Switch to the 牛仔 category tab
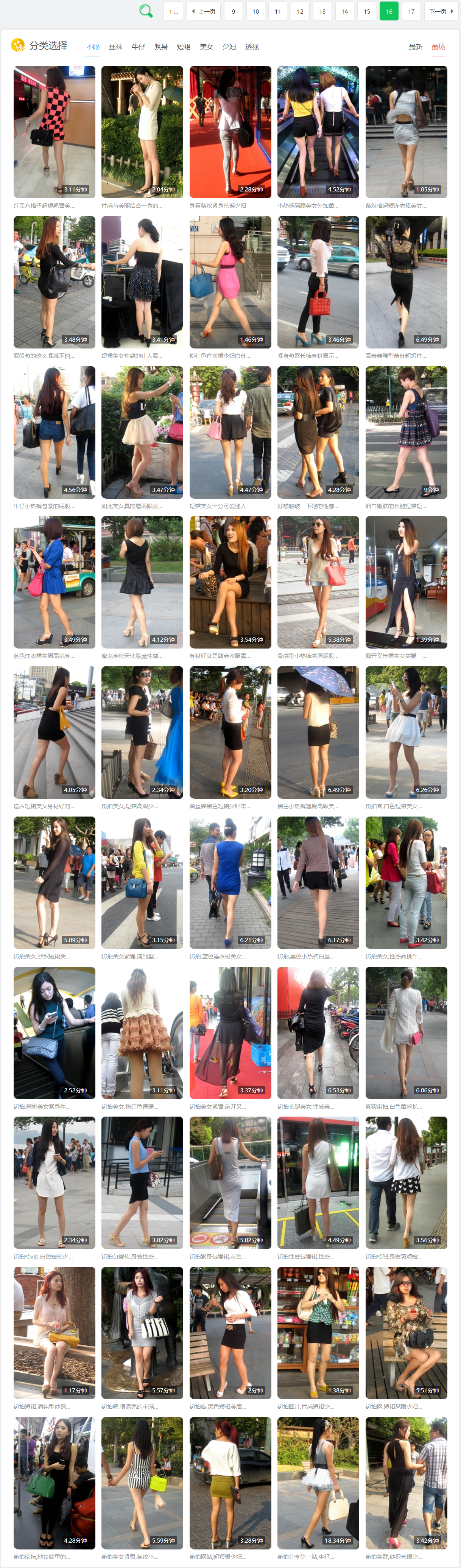Screen dimensions: 461x1568 pyautogui.click(x=138, y=47)
